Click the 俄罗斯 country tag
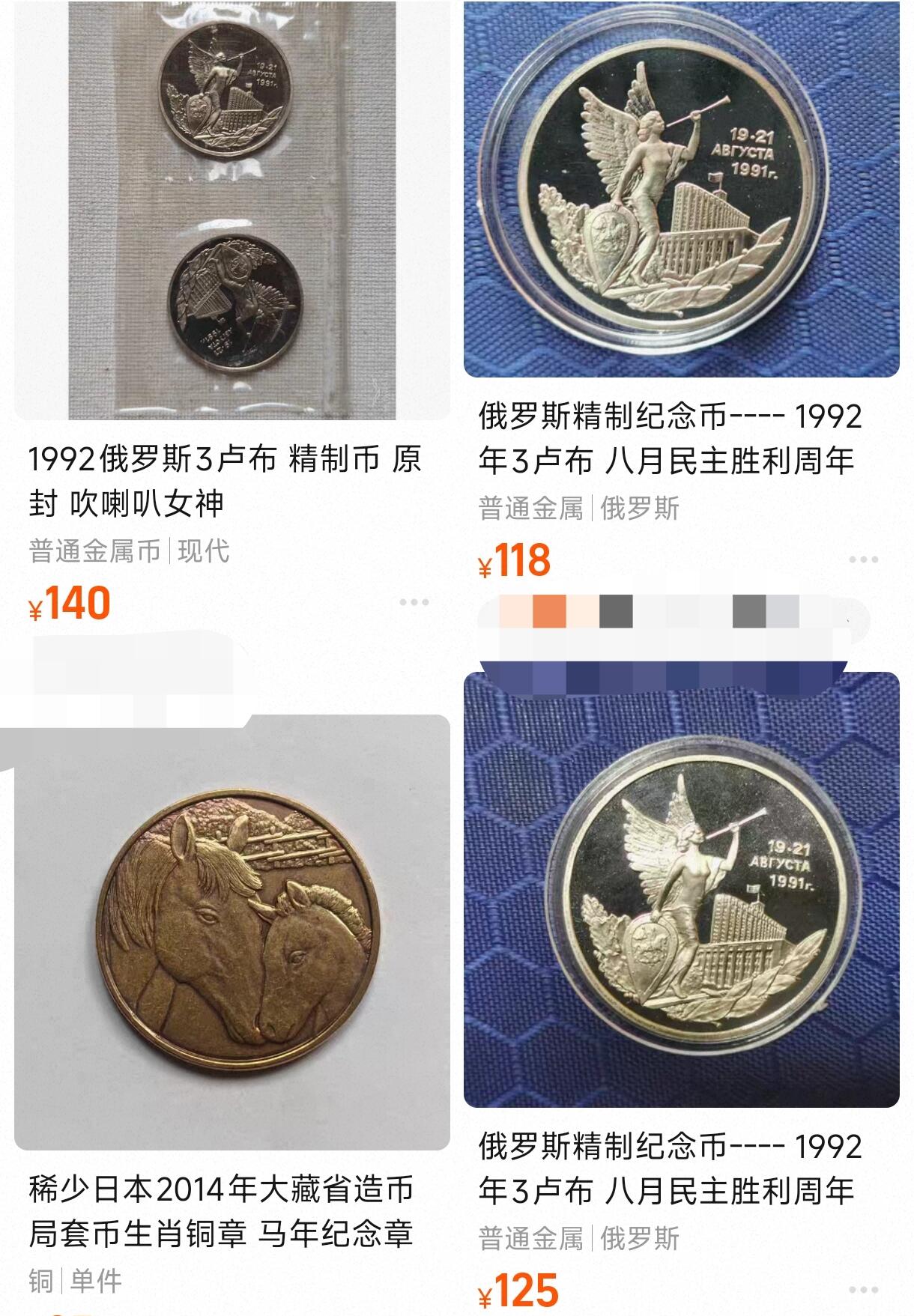This screenshot has height=1316, width=914. pos(641,509)
